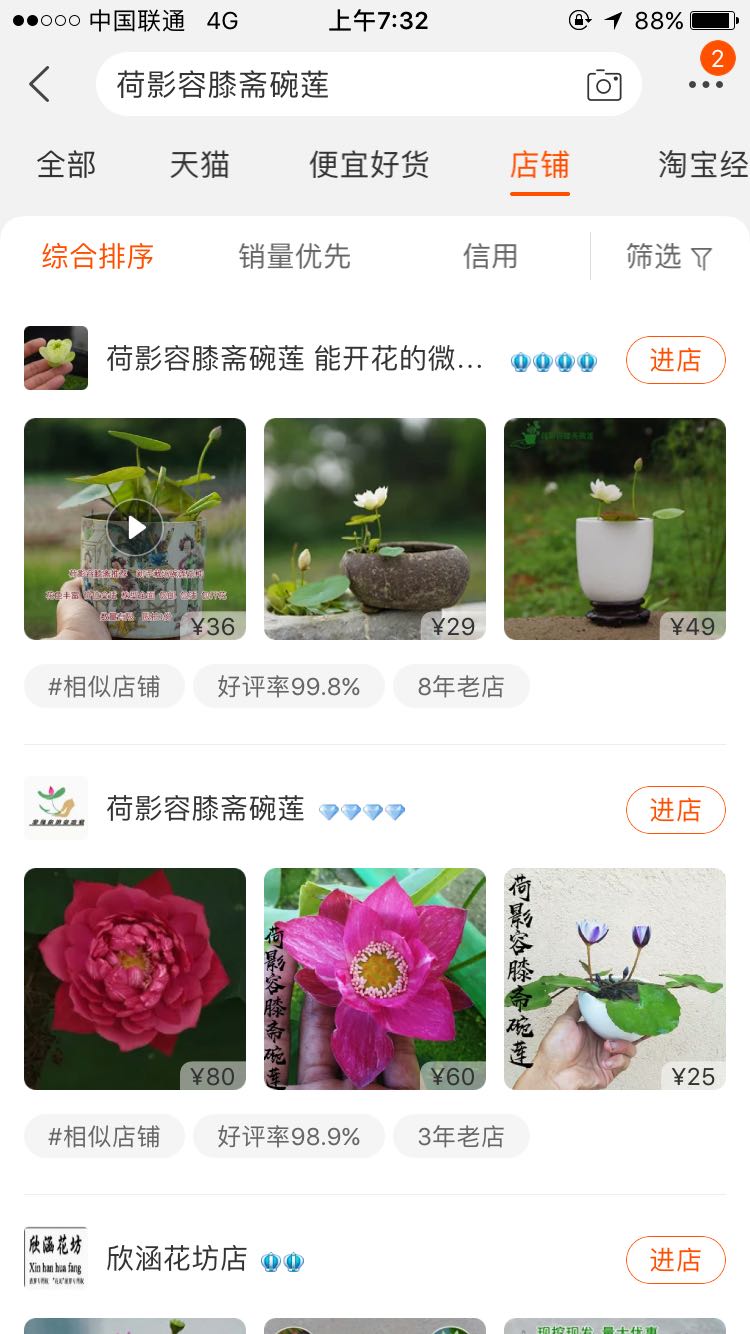Enter 欣涵花坊店 via 进店
This screenshot has width=750, height=1334.
click(x=675, y=1260)
